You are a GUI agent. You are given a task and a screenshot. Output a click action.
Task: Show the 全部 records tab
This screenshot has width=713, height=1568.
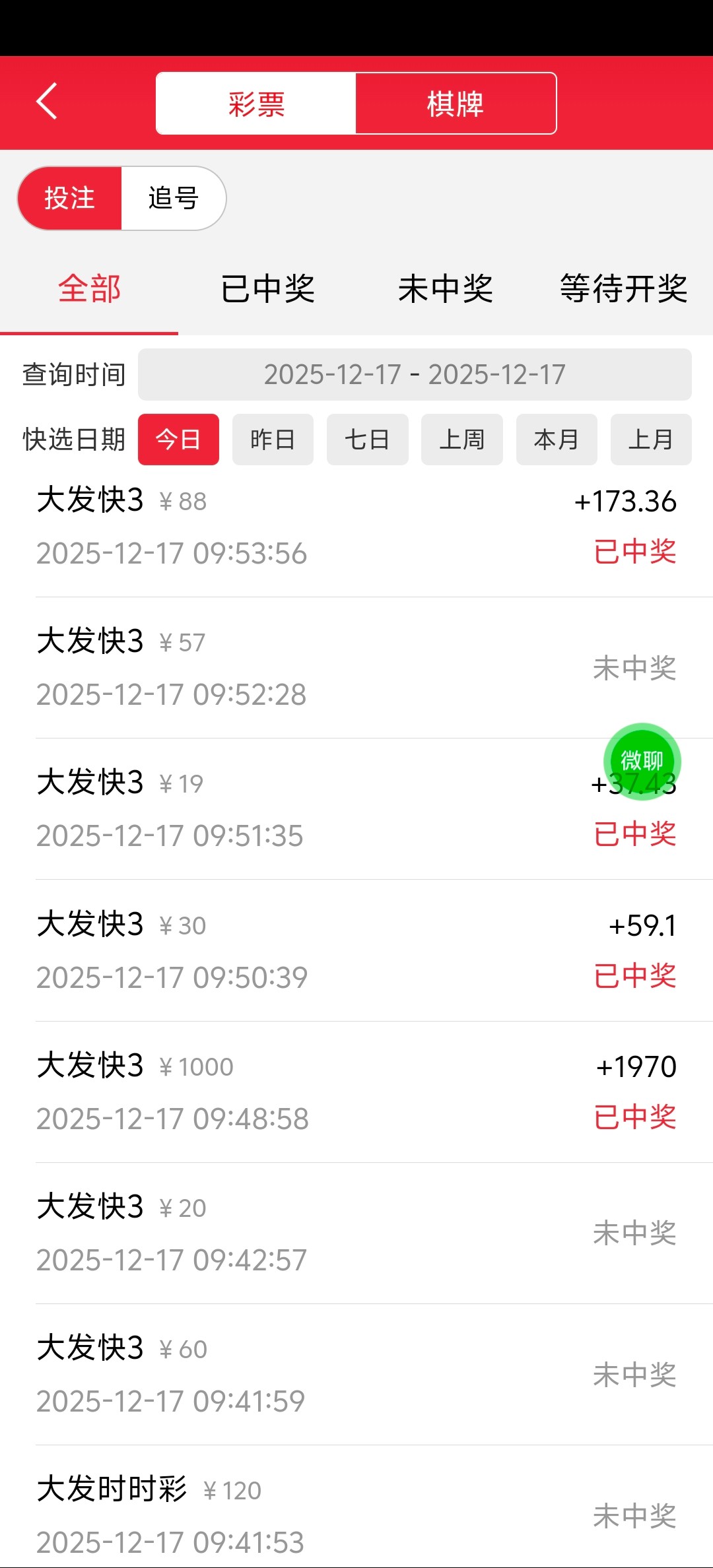point(89,289)
